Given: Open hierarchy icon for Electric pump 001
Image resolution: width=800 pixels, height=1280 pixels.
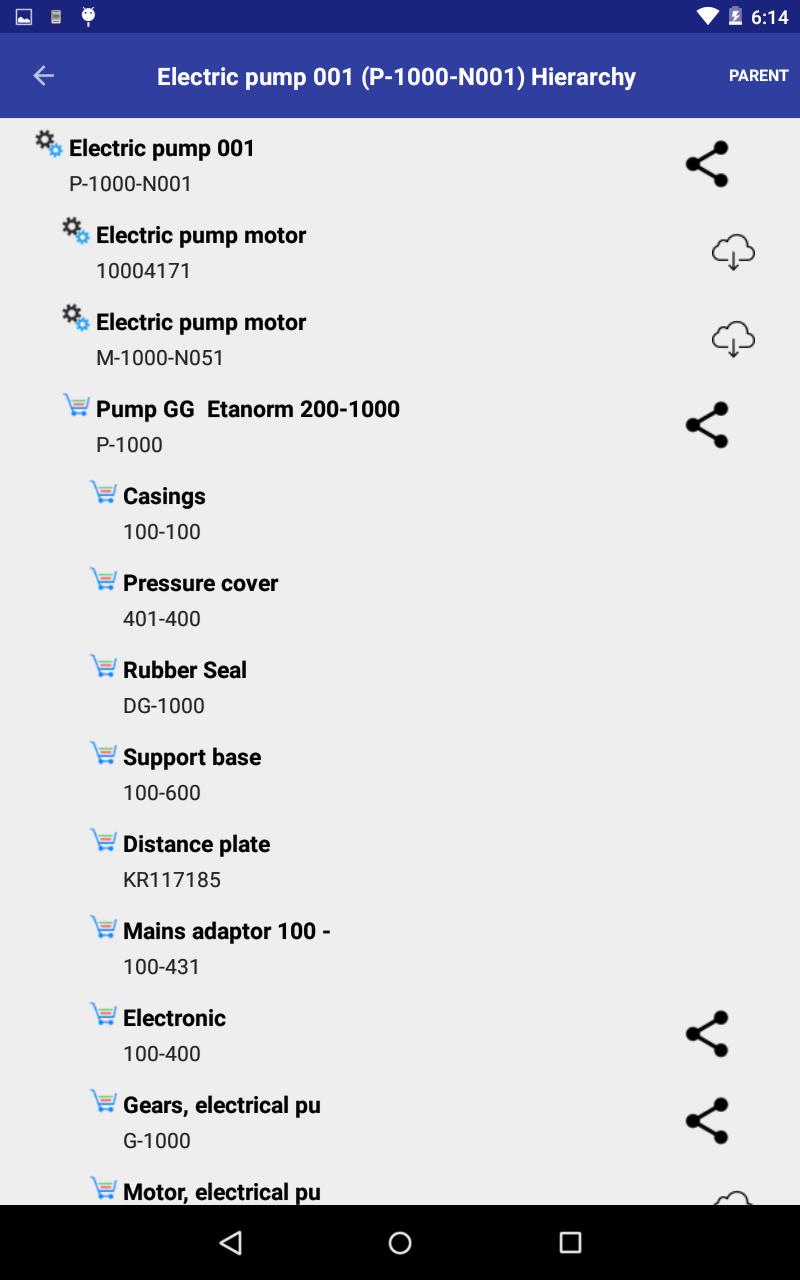Looking at the screenshot, I should coord(707,164).
